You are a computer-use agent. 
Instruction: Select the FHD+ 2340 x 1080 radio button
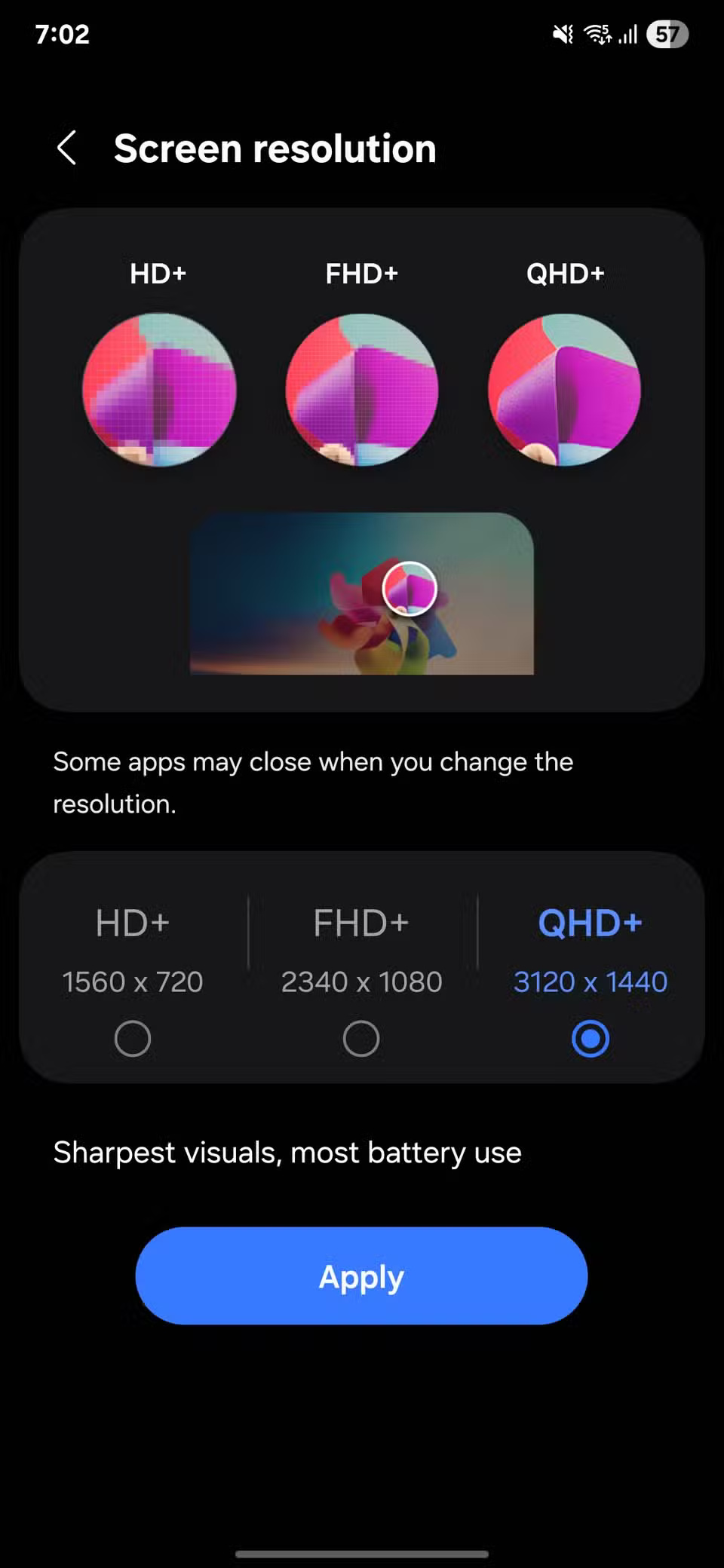[x=361, y=1038]
